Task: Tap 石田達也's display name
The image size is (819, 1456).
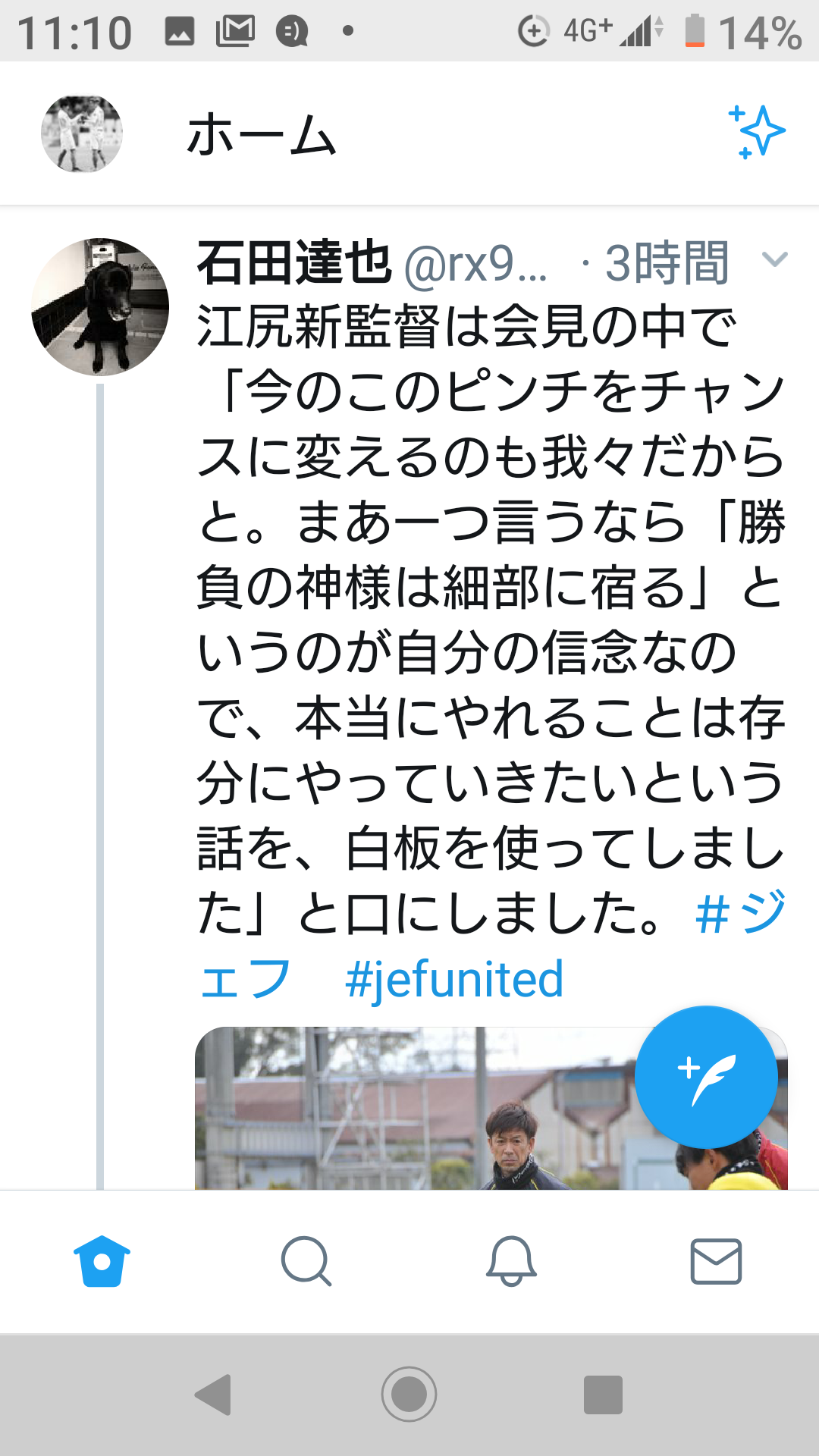Action: (294, 263)
